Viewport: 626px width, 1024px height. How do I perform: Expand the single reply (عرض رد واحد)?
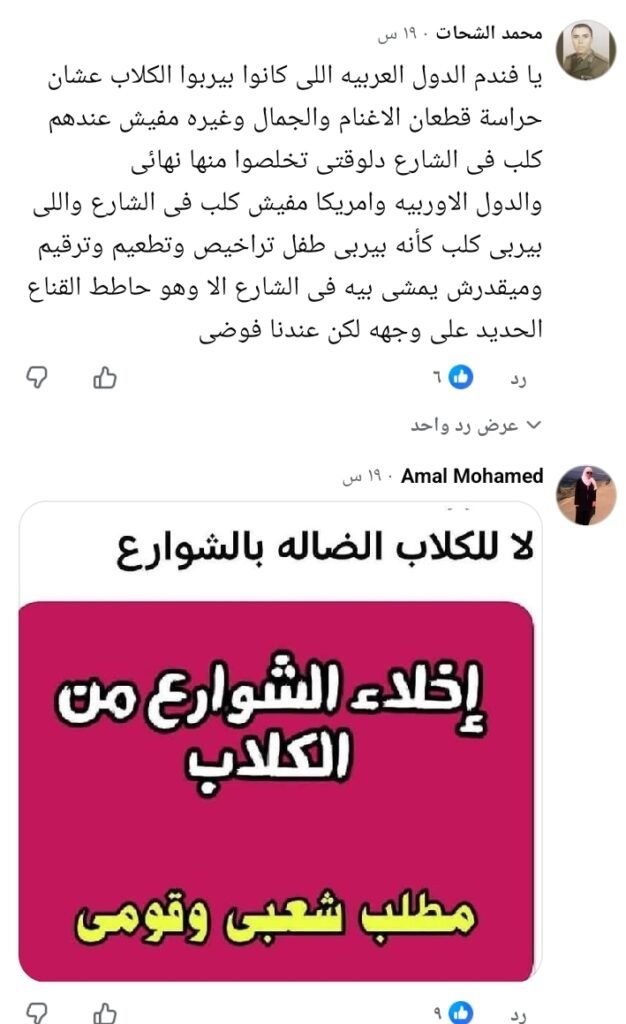point(476,425)
